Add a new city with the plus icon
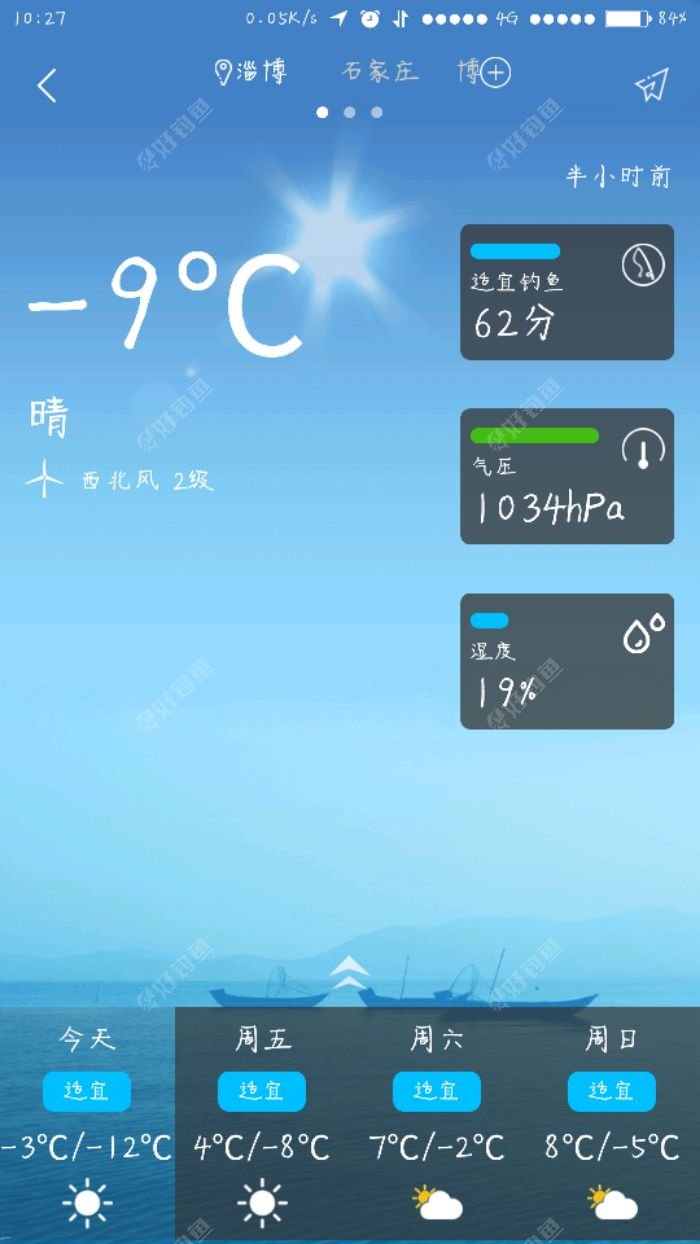The image size is (700, 1244). pos(495,72)
